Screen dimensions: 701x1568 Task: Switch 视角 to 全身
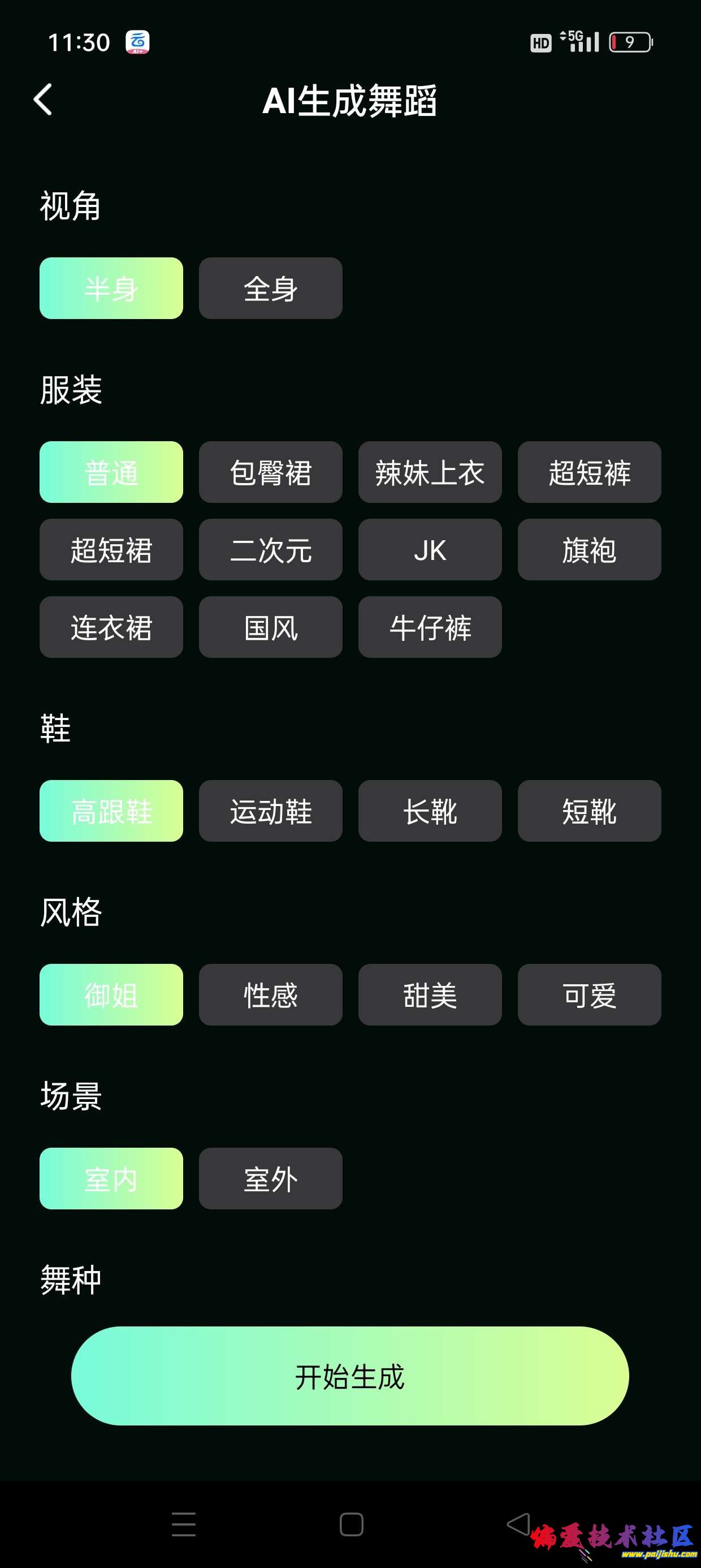point(270,288)
